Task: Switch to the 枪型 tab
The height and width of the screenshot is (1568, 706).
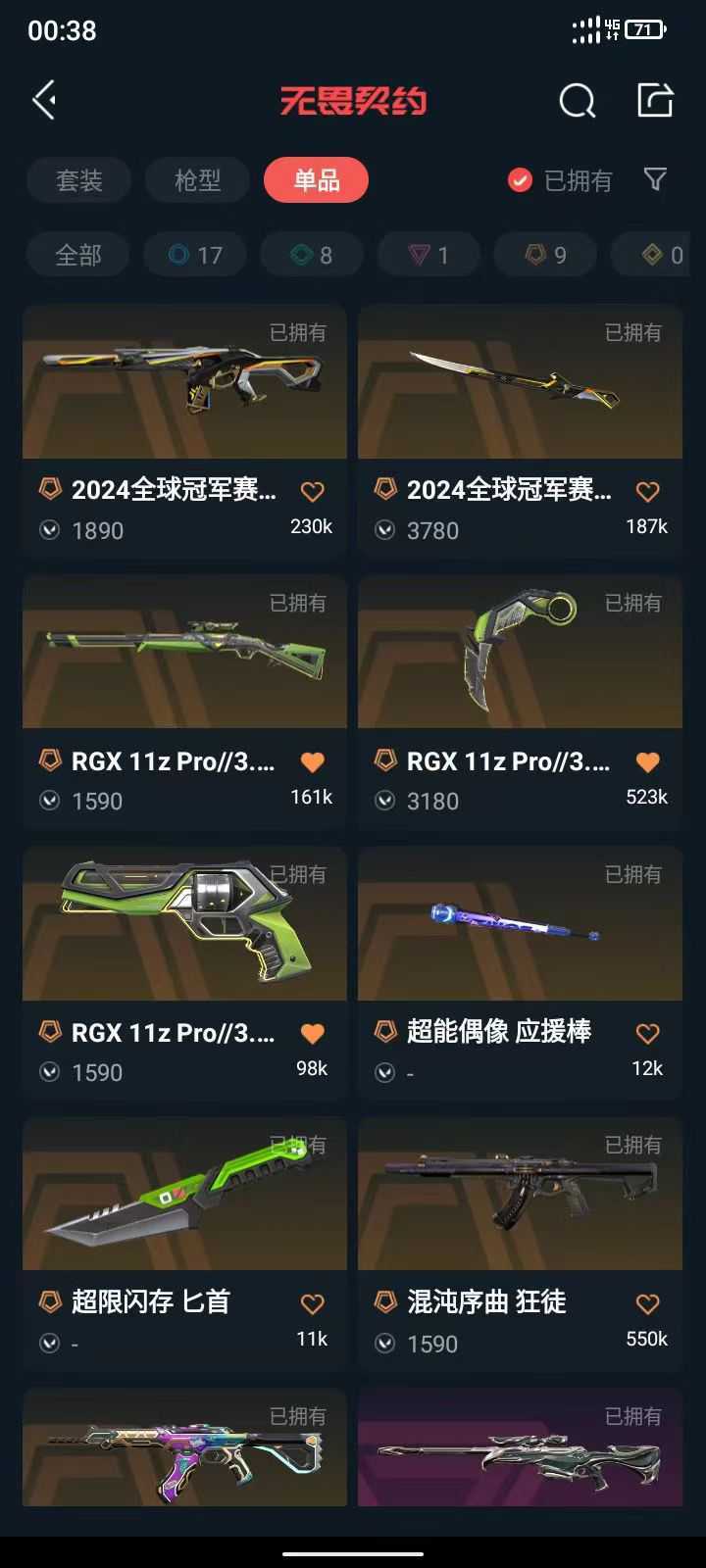Action: coord(197,180)
